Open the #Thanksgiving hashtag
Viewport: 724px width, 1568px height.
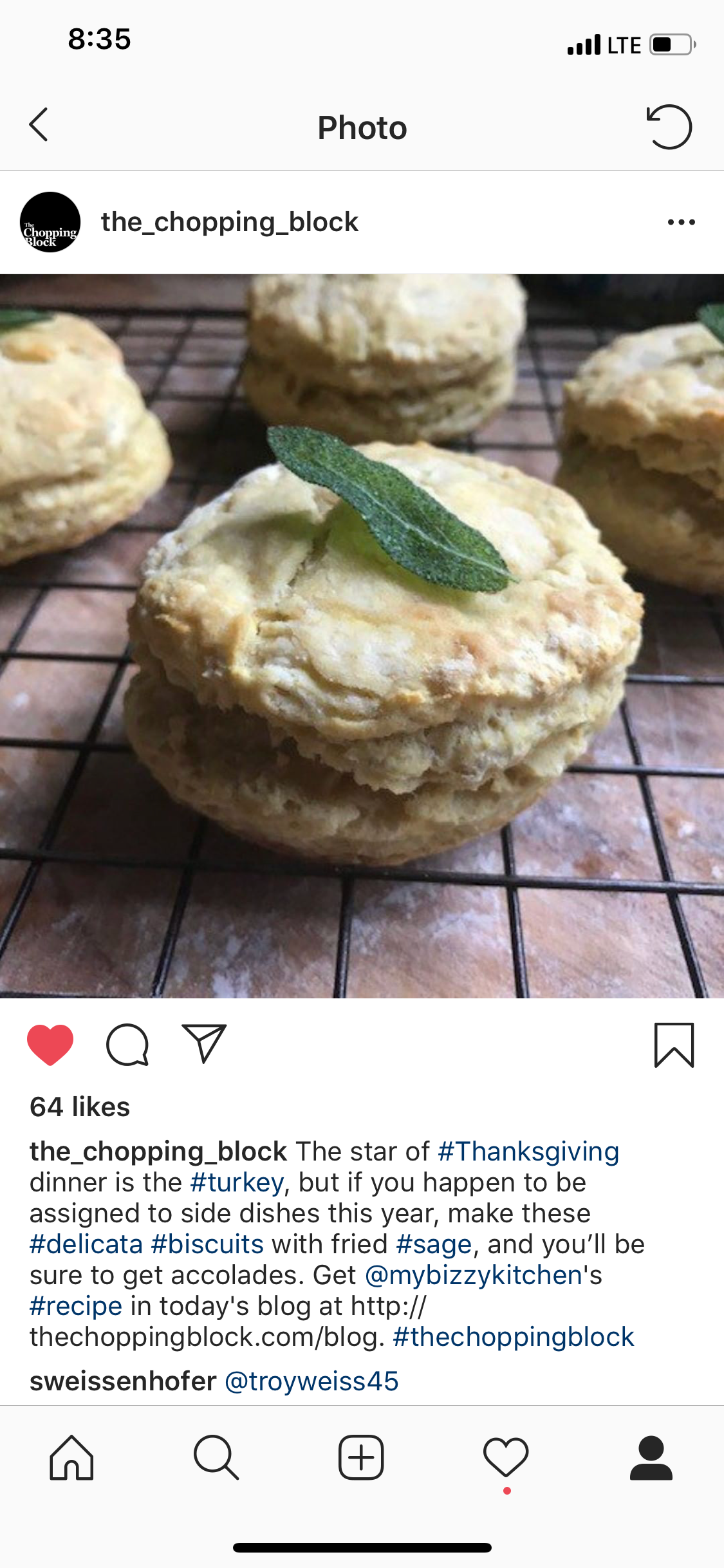tap(528, 1152)
